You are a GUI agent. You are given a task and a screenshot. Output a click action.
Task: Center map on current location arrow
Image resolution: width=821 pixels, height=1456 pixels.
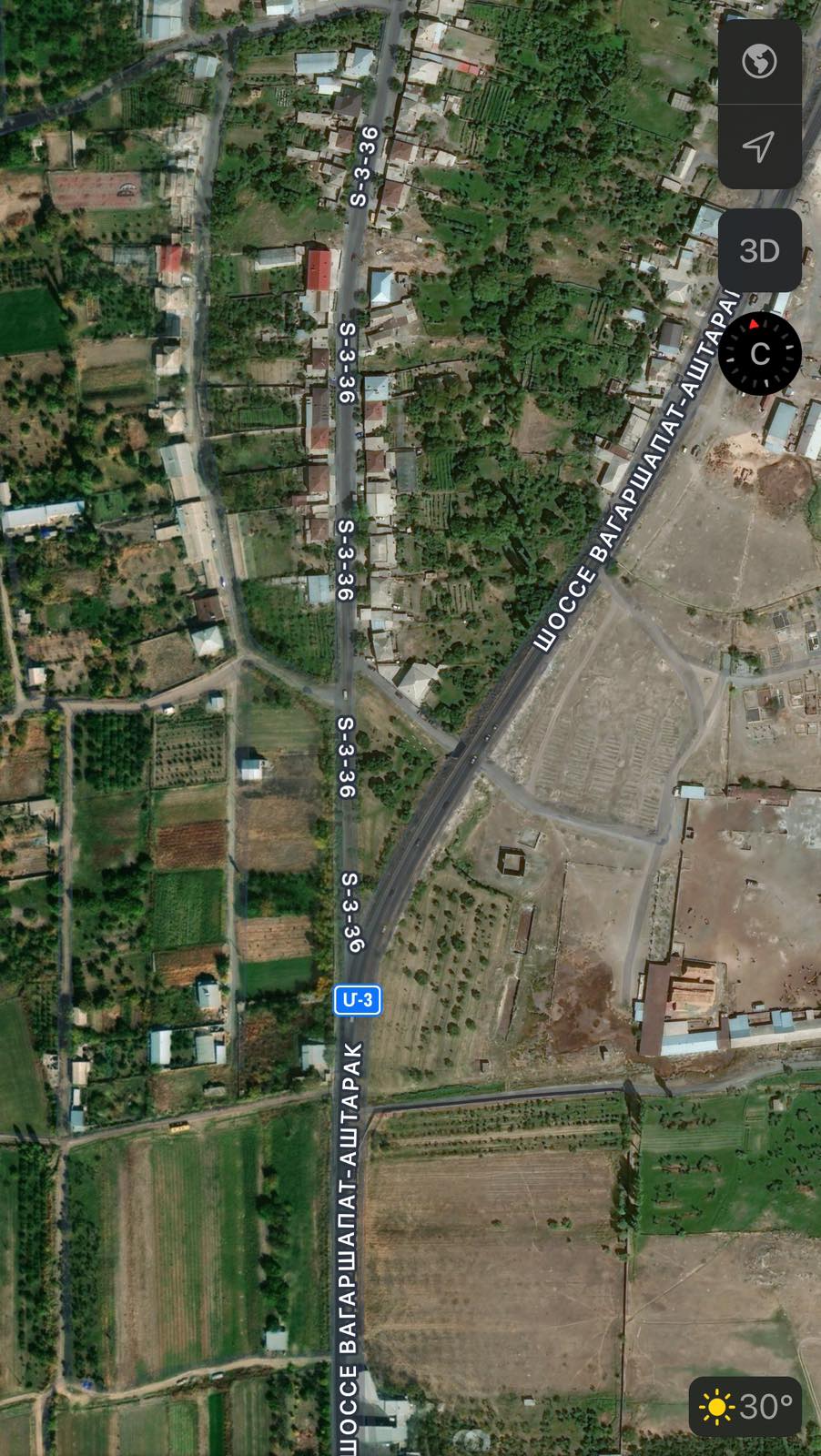(759, 146)
